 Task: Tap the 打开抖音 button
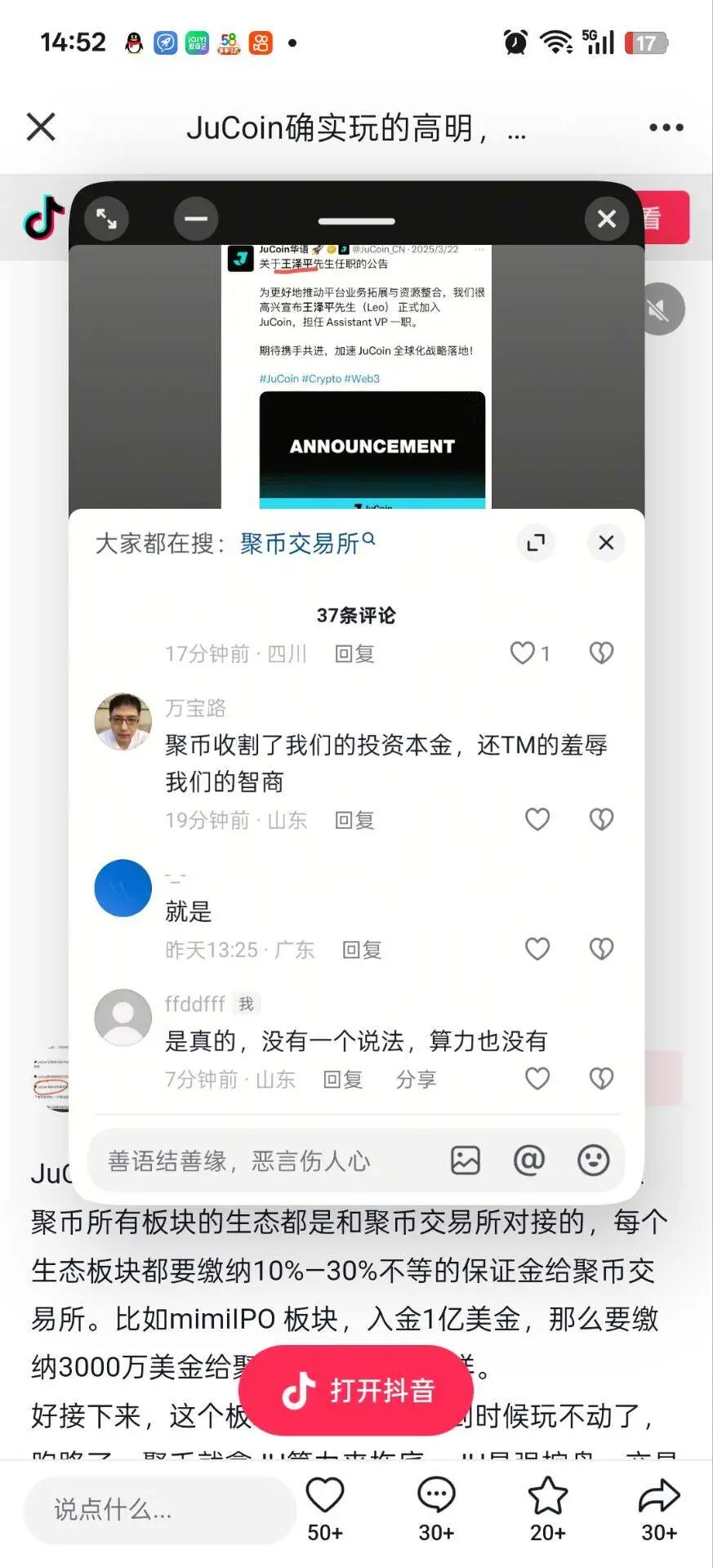(x=356, y=1390)
